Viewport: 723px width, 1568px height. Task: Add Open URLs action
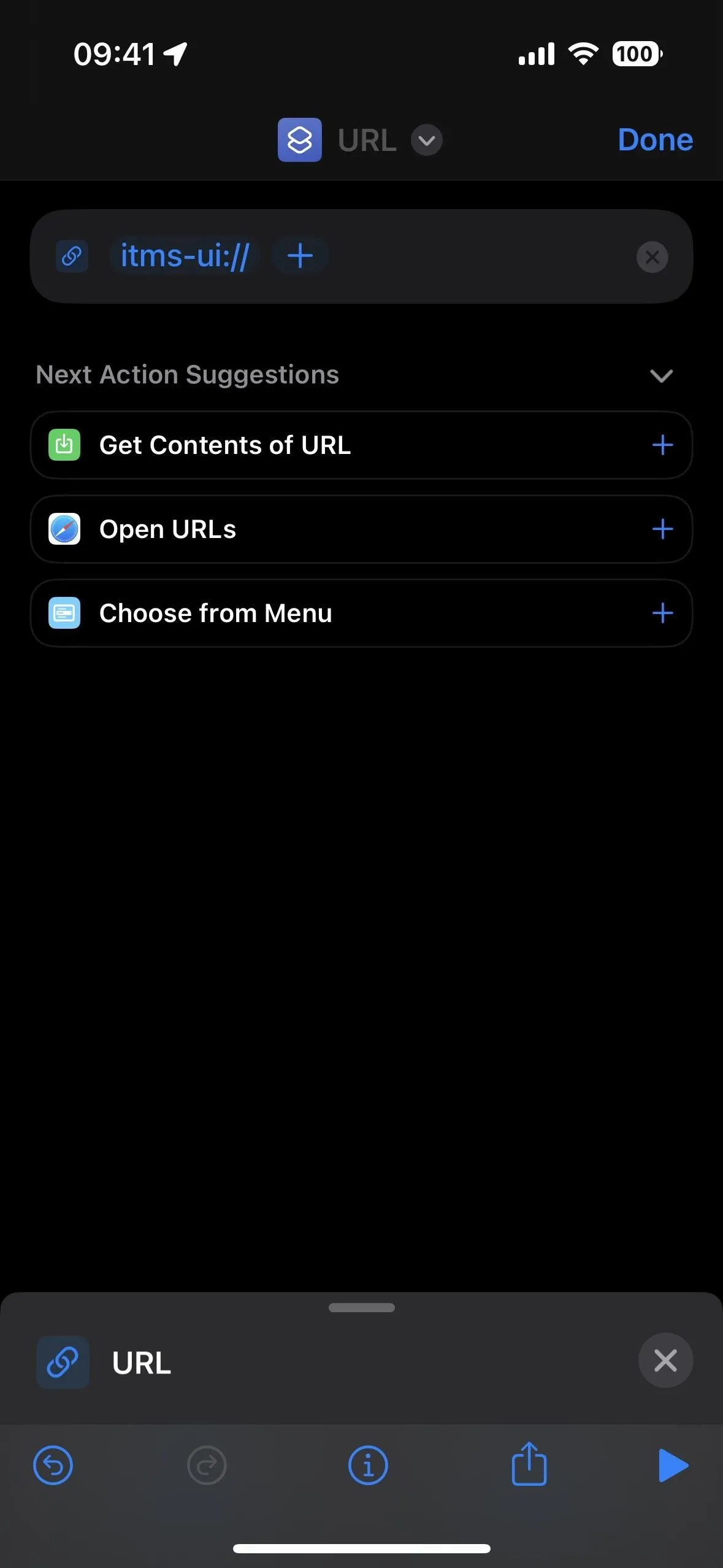click(662, 529)
